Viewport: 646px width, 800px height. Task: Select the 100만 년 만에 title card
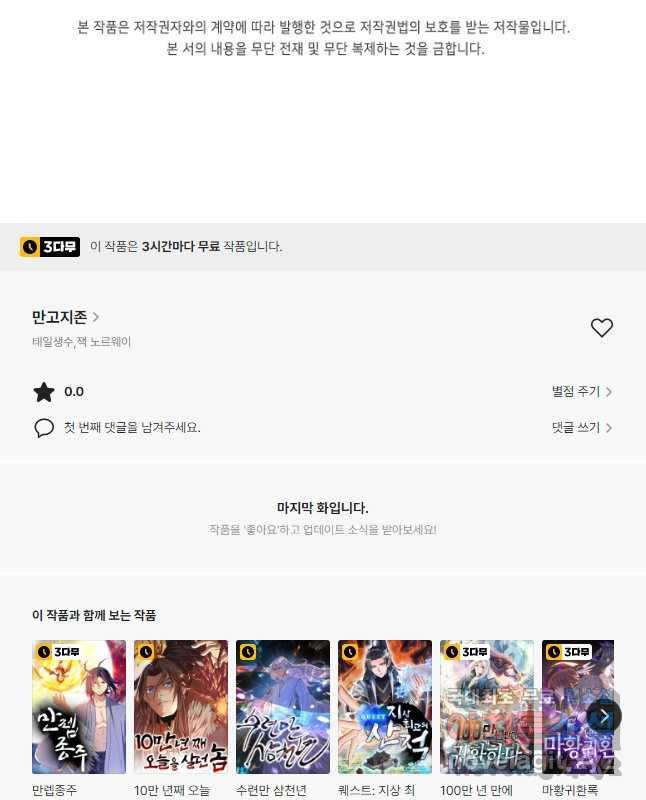coord(487,707)
